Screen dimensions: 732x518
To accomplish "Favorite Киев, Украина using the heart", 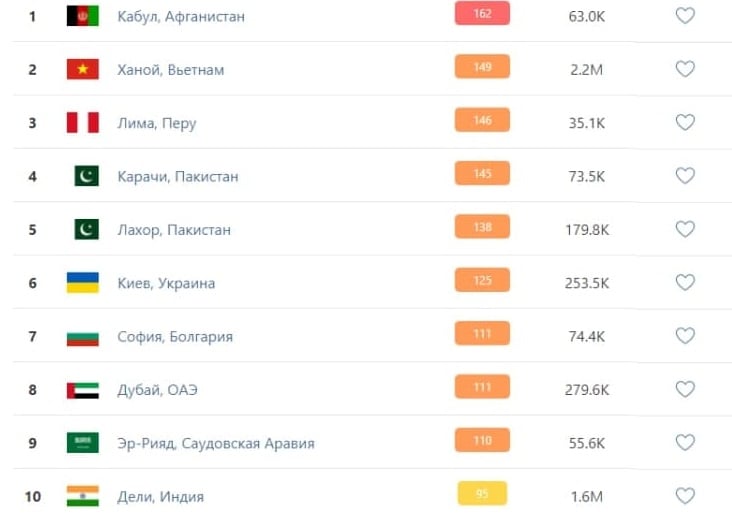I will (x=685, y=283).
